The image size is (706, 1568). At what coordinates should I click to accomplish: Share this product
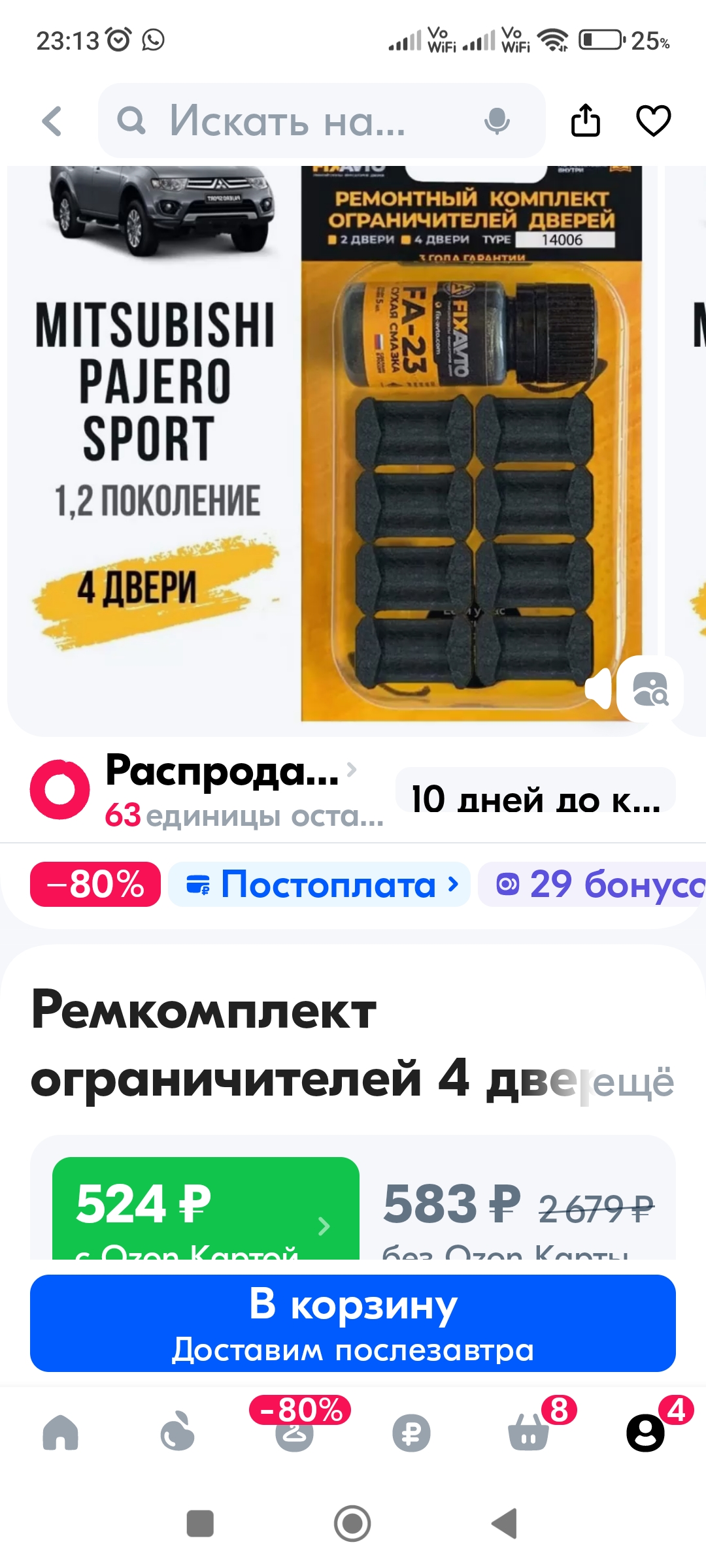click(x=585, y=121)
